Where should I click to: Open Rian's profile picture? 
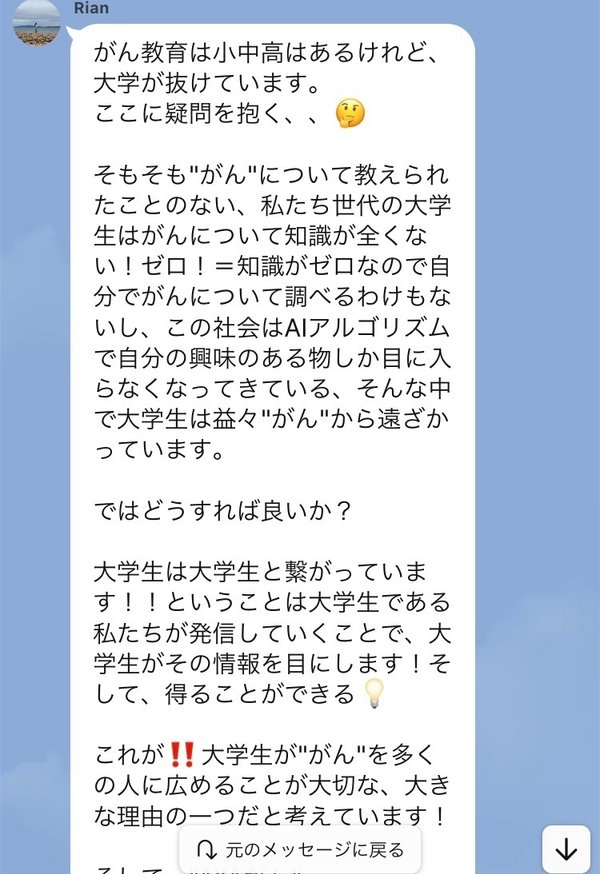pos(37,22)
